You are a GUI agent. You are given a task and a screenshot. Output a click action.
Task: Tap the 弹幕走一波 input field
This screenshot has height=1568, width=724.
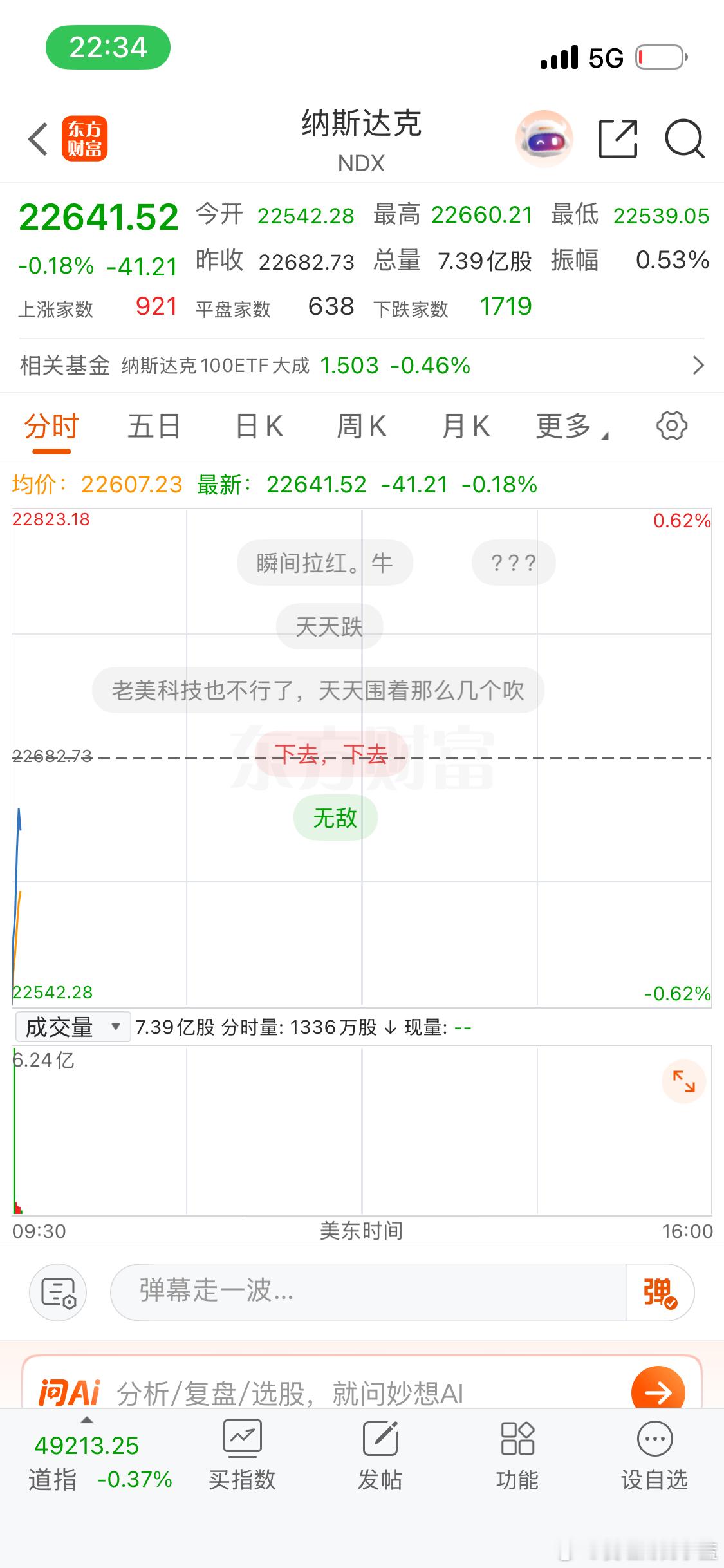pos(360,1292)
